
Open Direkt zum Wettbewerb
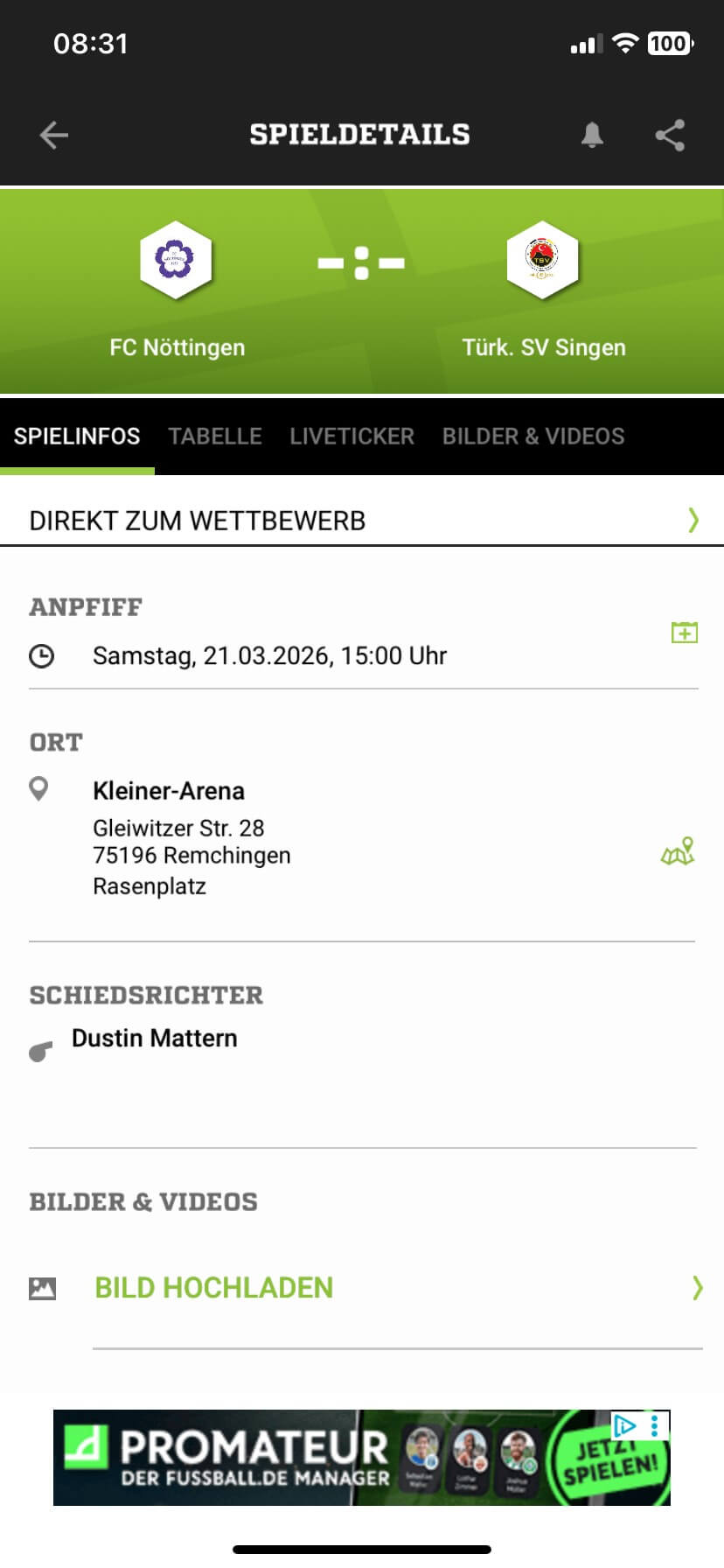tap(362, 521)
